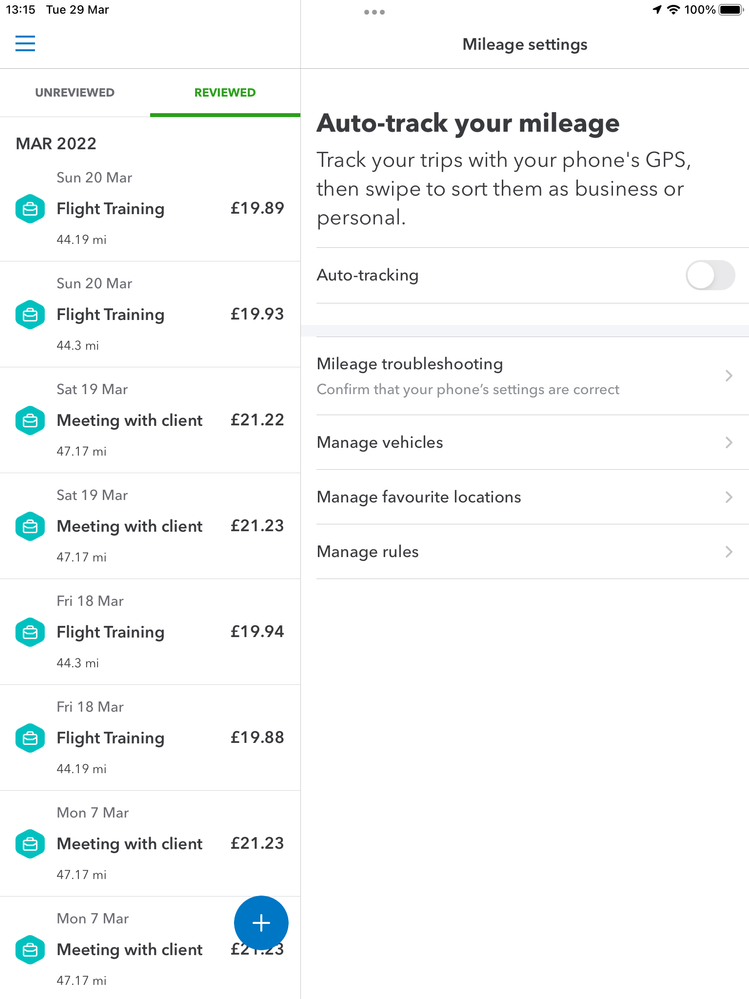Add a new trip with the plus button

pos(261,923)
